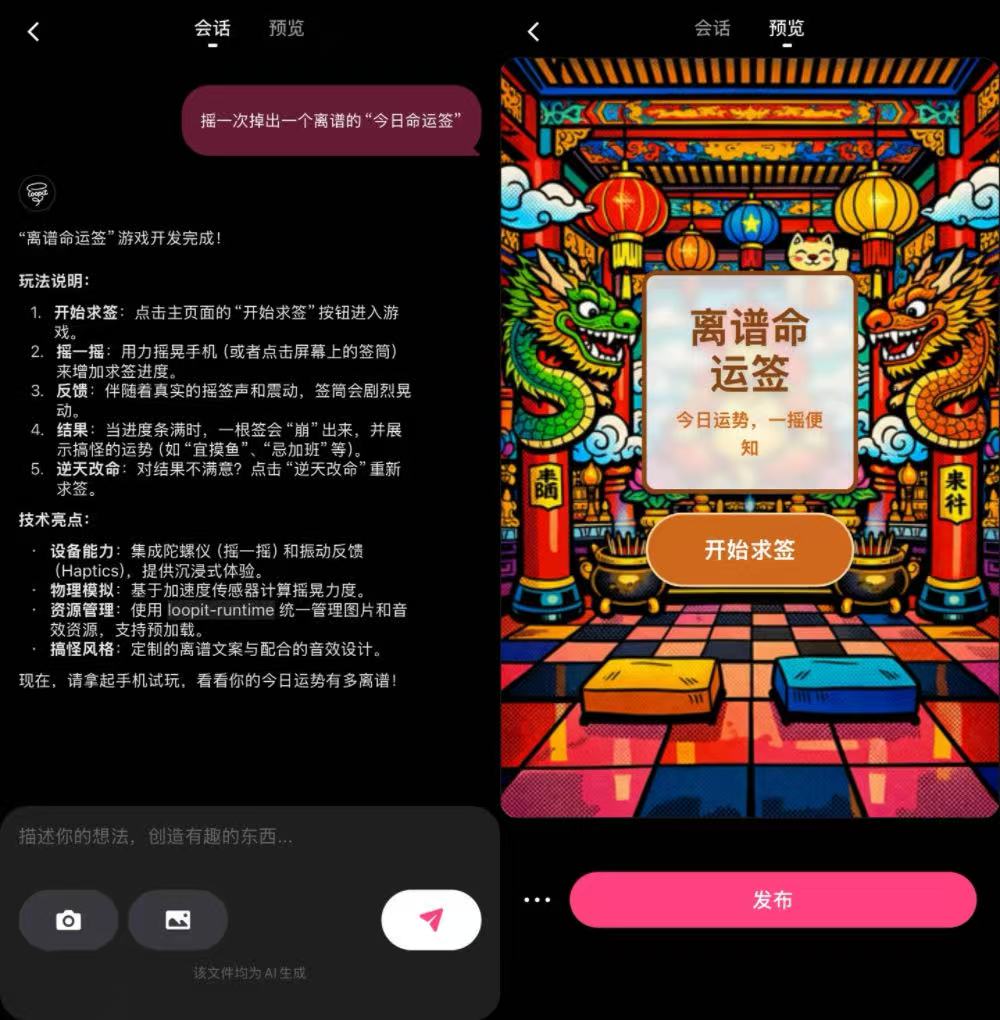Switch to 会话 tab from the preview pane

click(712, 29)
